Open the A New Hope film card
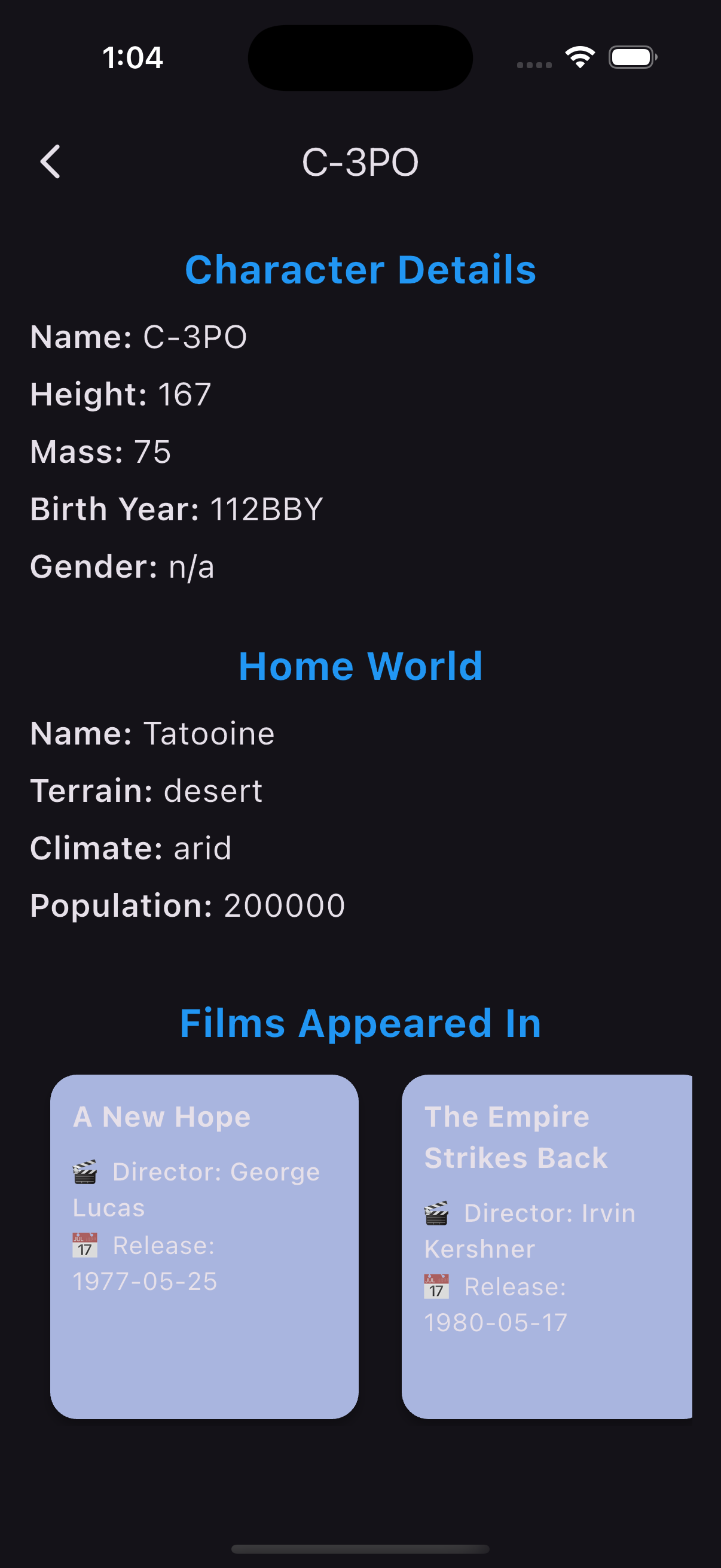 pyautogui.click(x=204, y=1241)
